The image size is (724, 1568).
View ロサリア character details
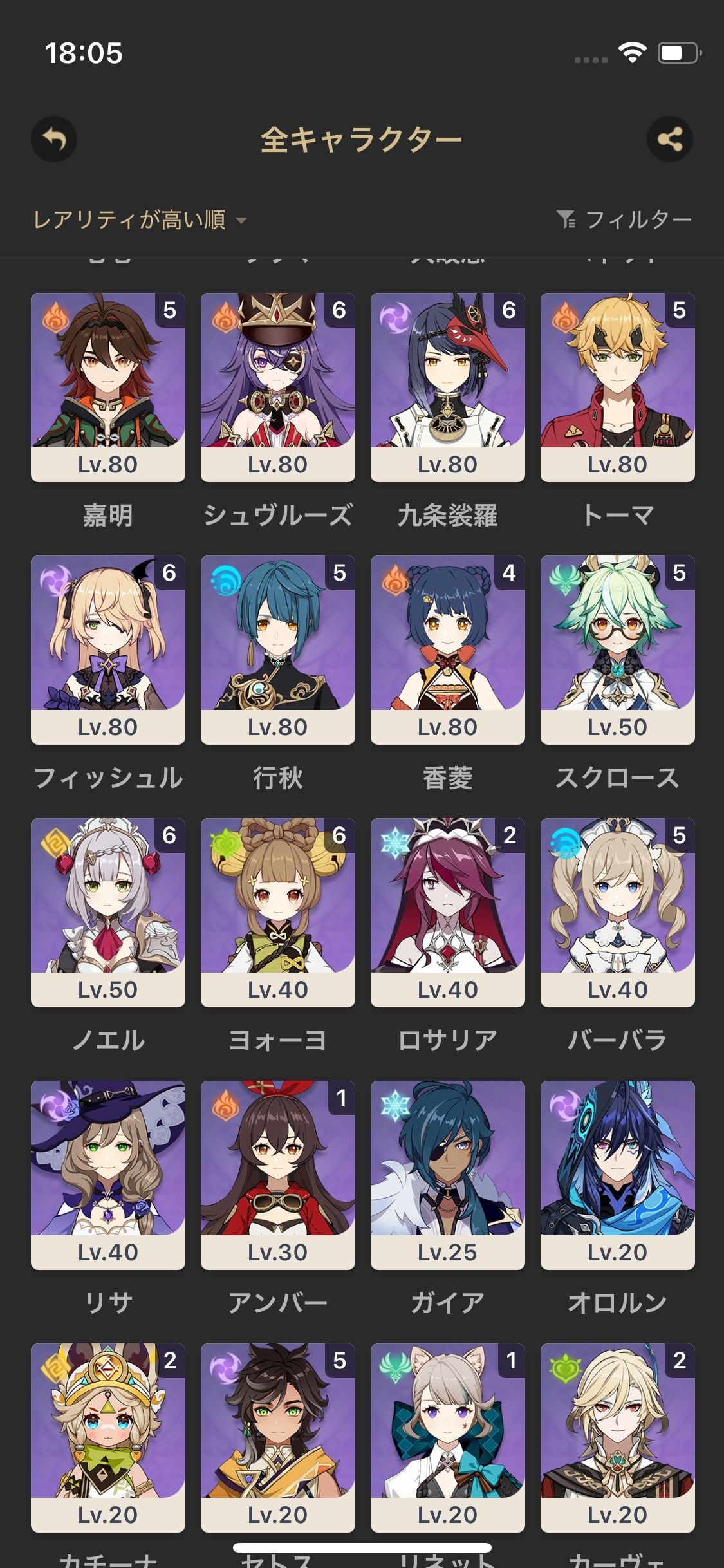pyautogui.click(x=448, y=912)
